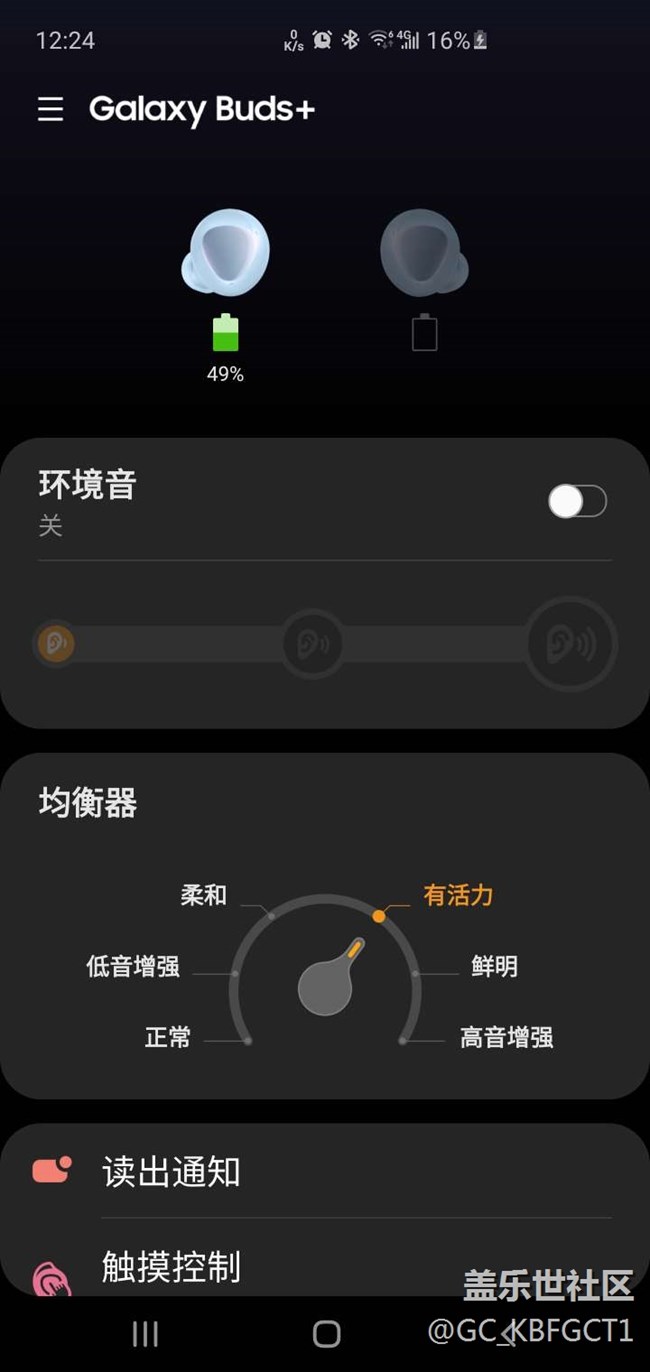Show recent apps
Image resolution: width=650 pixels, height=1372 pixels.
click(146, 1333)
